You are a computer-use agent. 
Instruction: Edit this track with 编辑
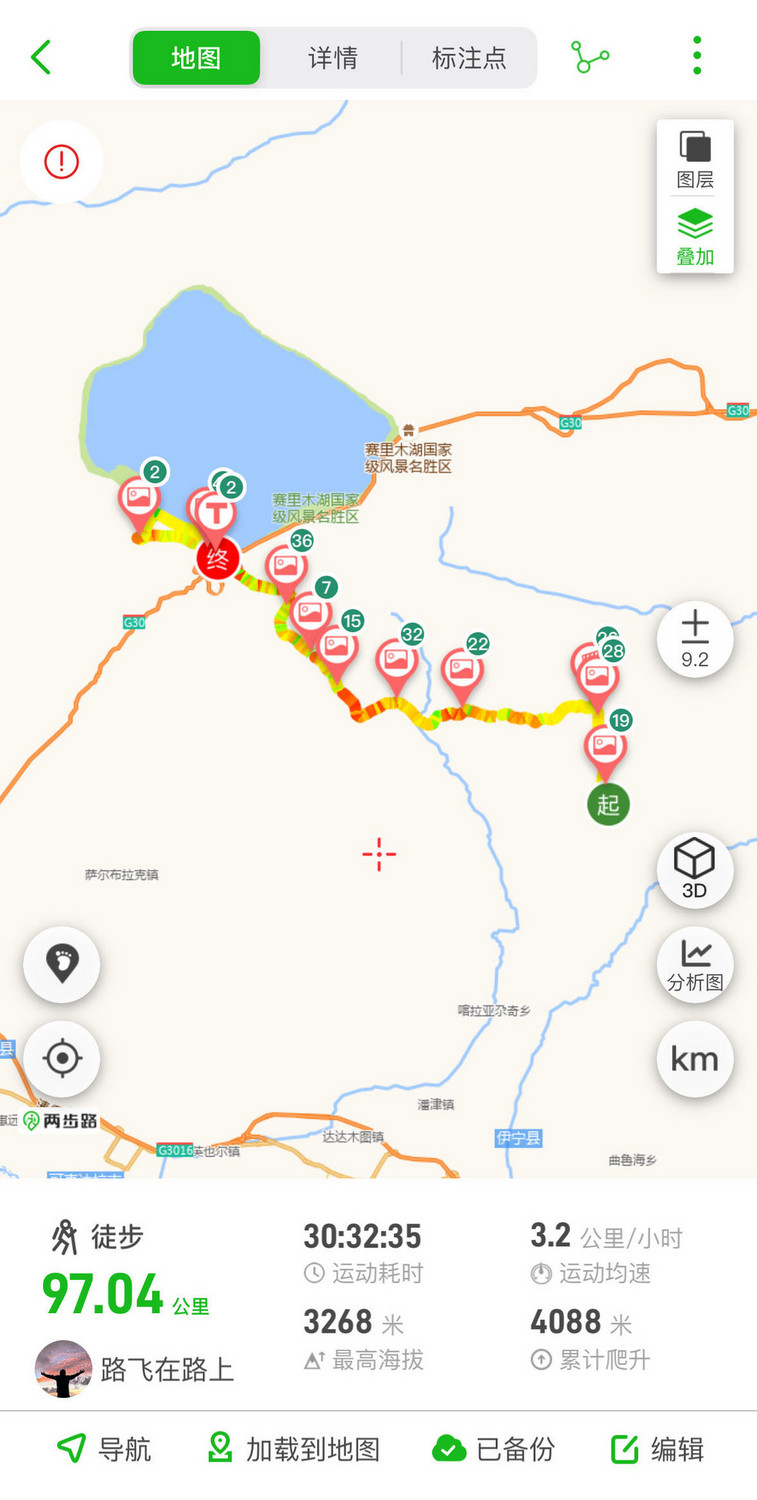[x=657, y=1449]
